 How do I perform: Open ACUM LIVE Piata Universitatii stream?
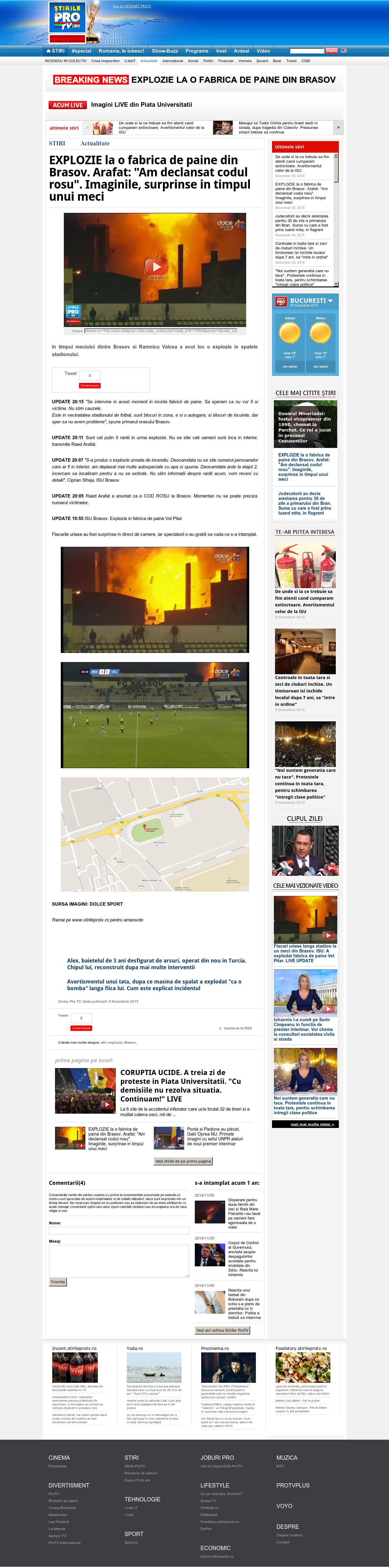(x=142, y=105)
